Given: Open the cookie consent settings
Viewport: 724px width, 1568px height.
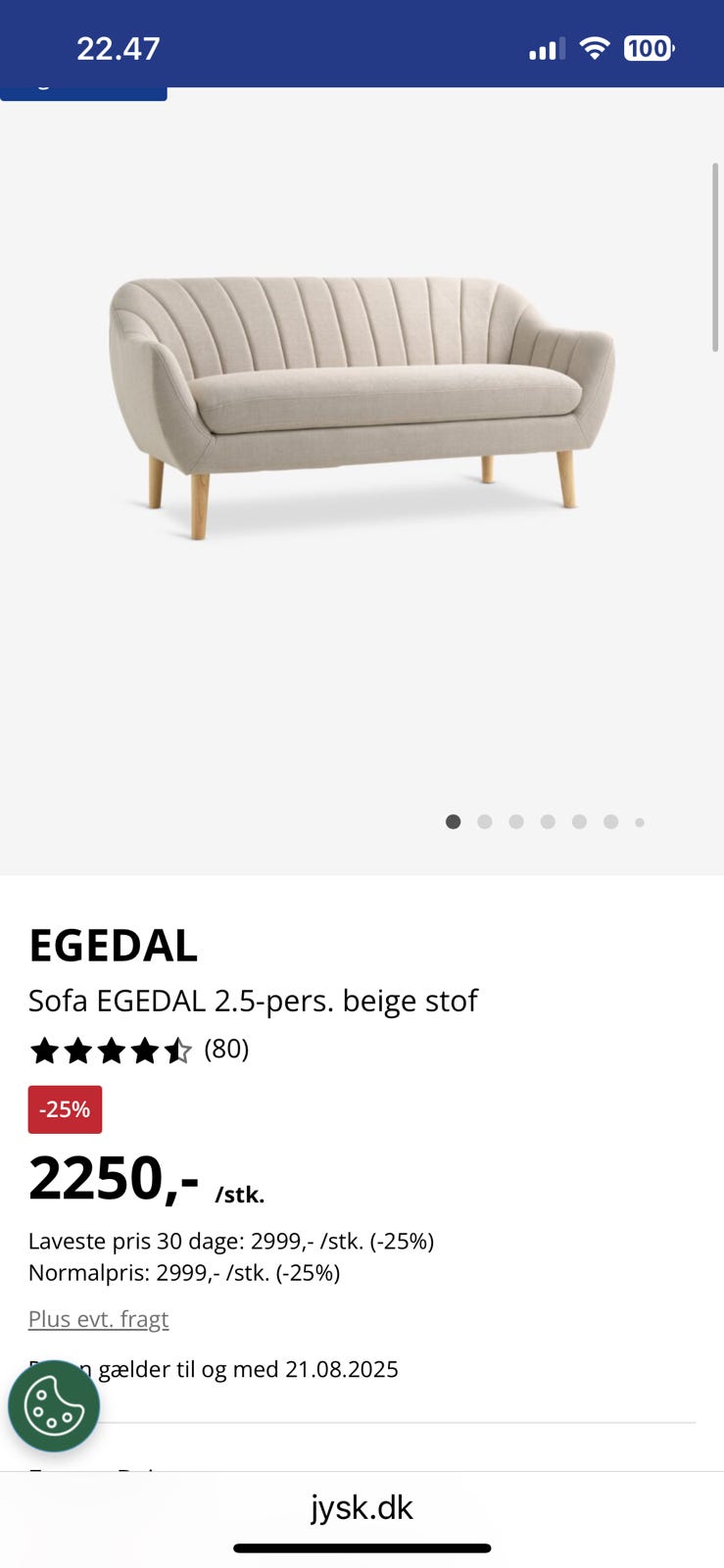Looking at the screenshot, I should tap(53, 1405).
